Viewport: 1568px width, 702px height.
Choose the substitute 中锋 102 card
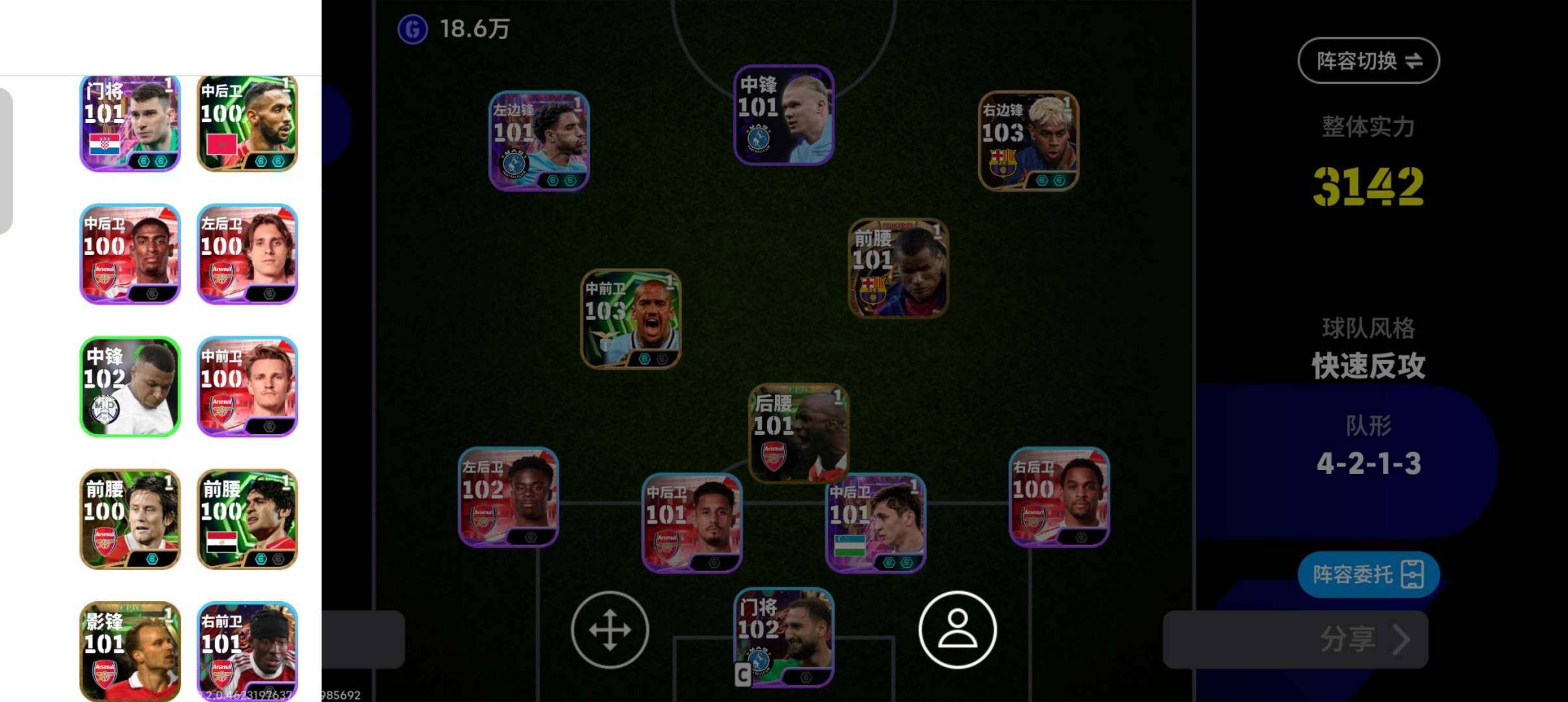(130, 387)
